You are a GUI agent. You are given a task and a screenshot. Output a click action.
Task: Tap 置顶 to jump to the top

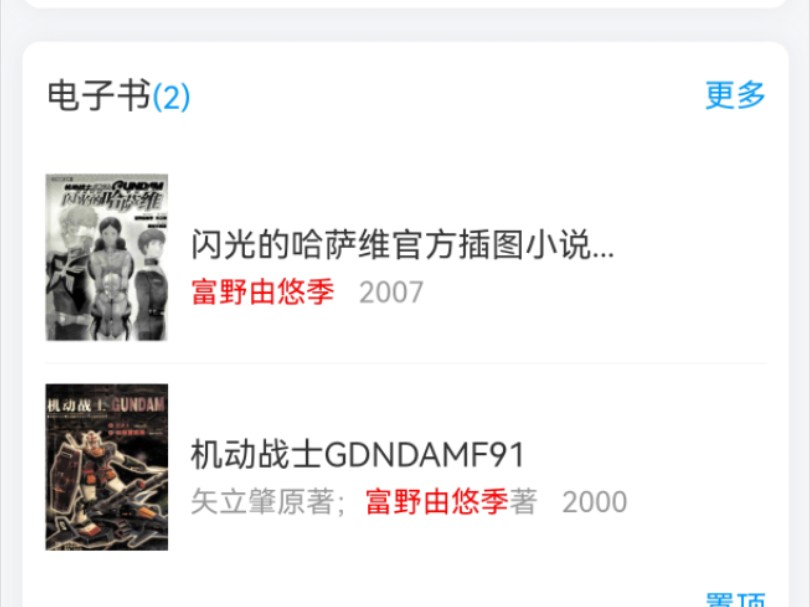tap(735, 600)
